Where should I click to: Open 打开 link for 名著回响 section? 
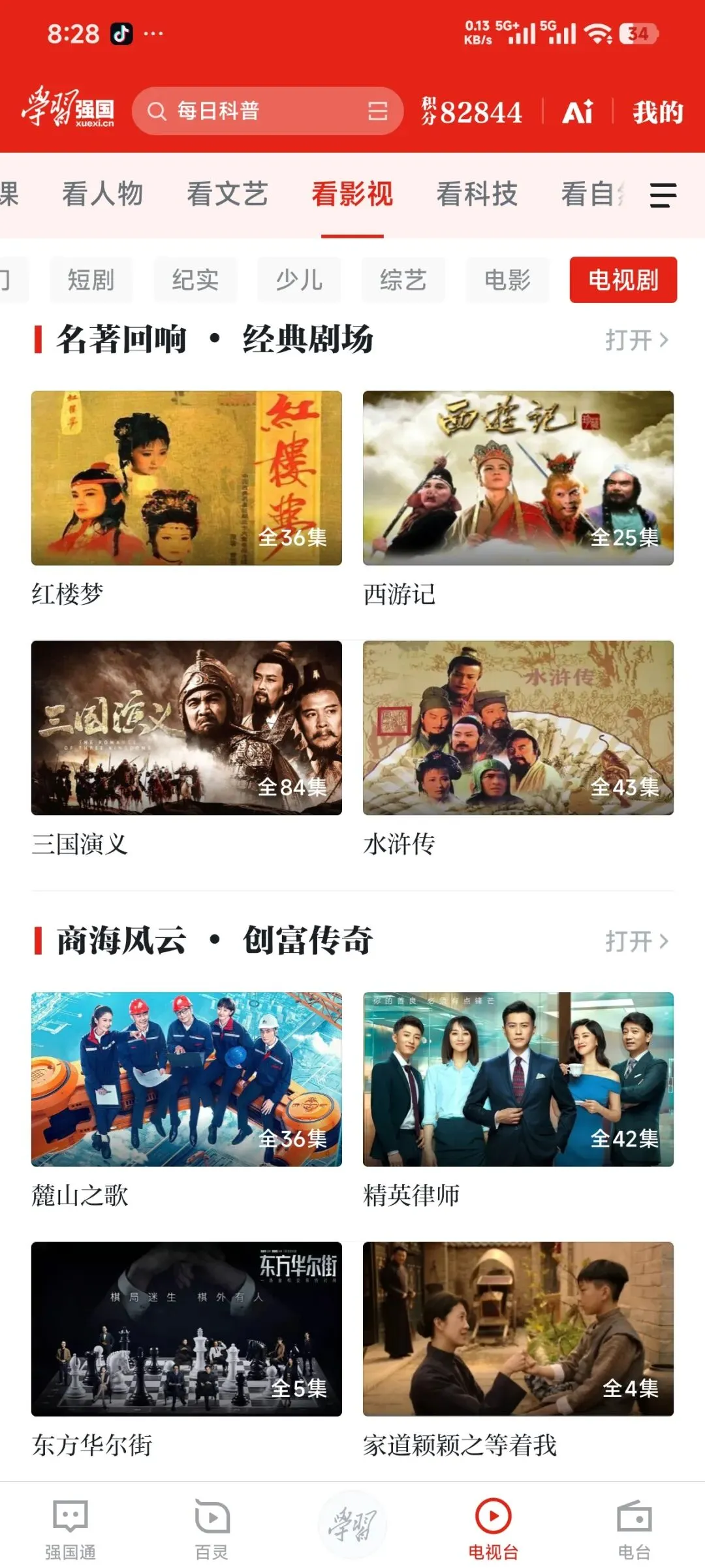[636, 340]
